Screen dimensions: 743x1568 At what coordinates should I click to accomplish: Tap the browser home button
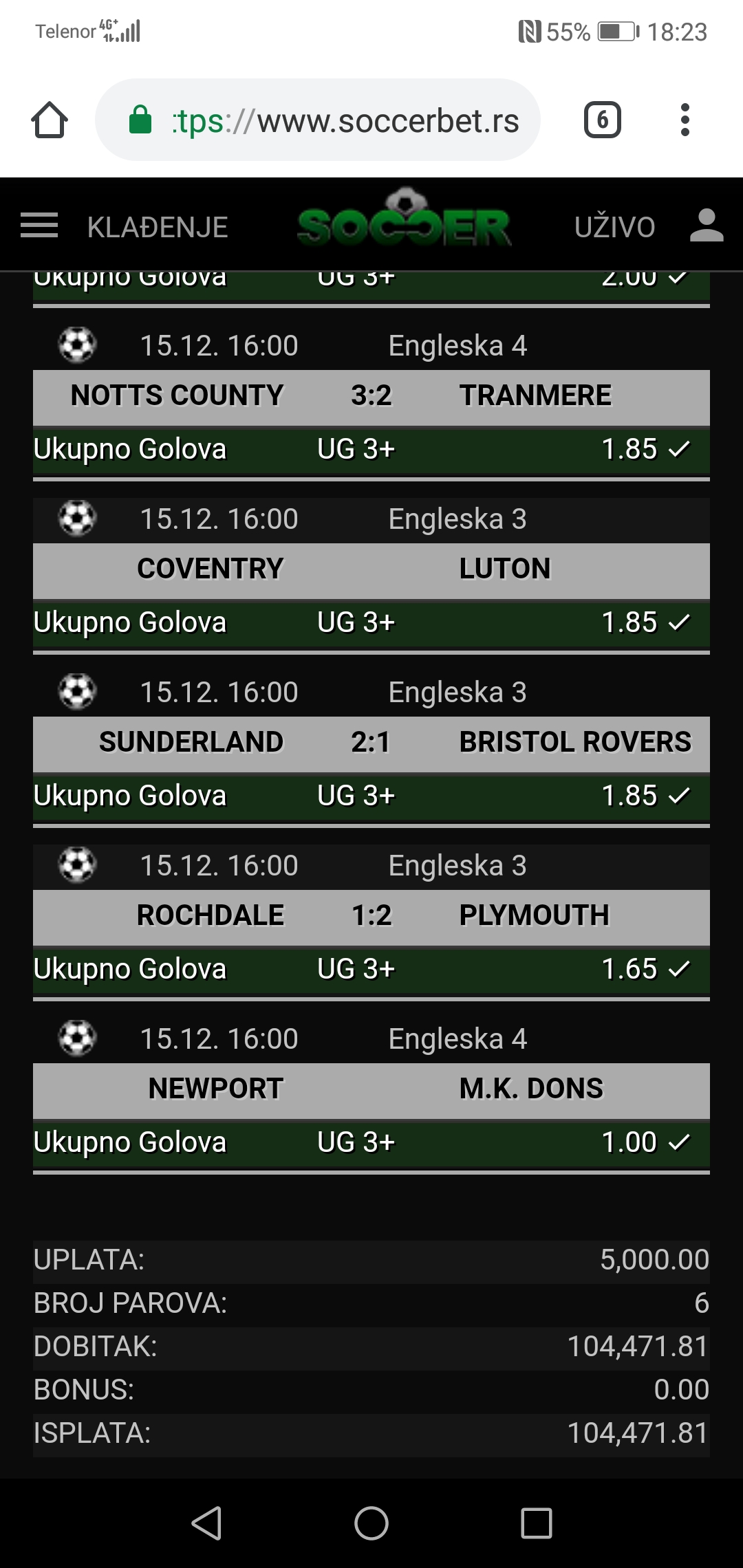[50, 120]
